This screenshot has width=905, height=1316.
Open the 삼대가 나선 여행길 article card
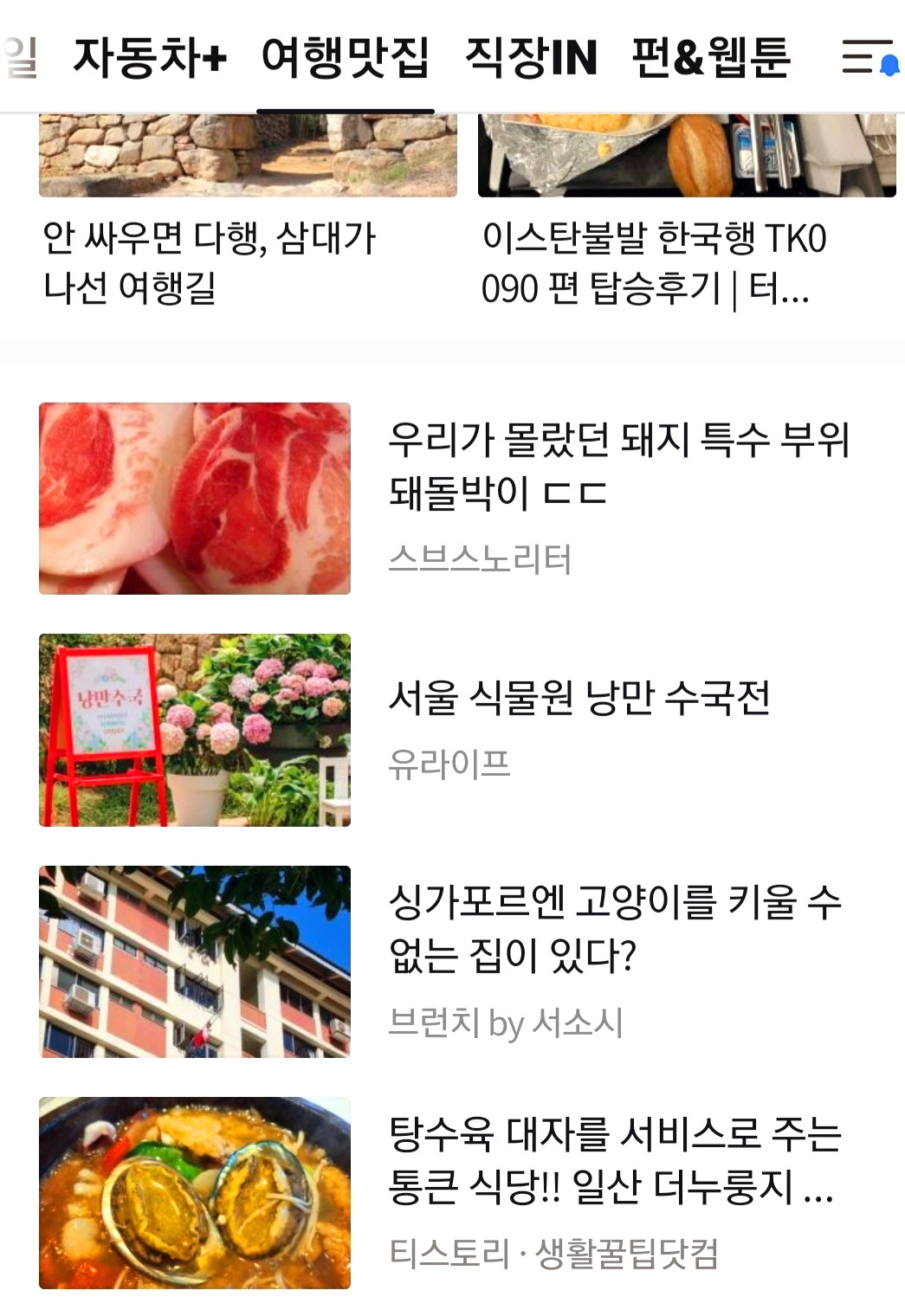(x=248, y=212)
